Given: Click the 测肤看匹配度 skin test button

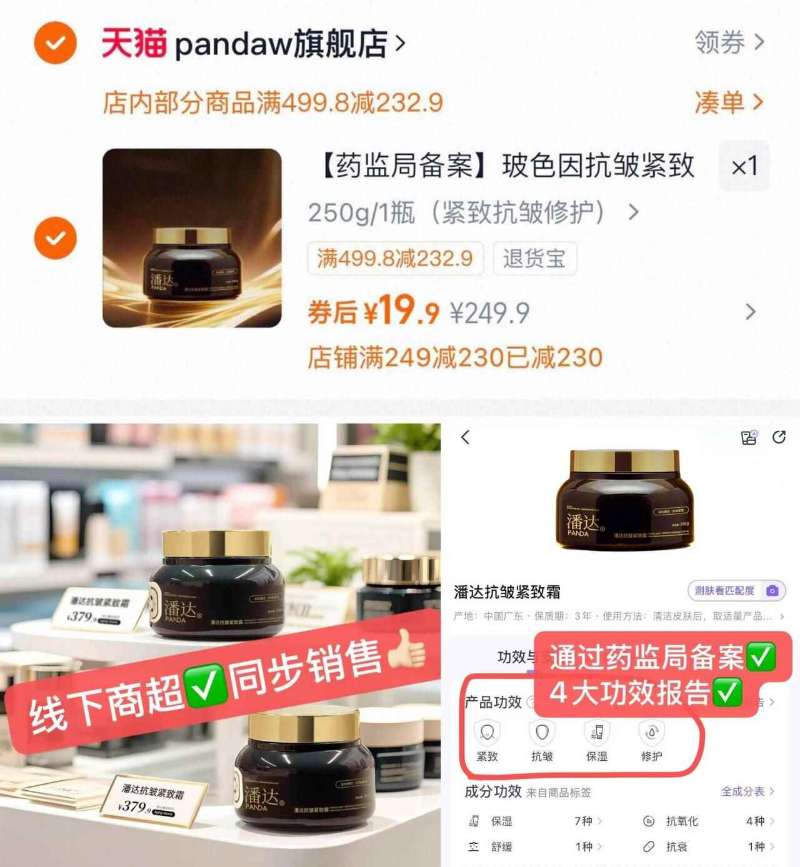Looking at the screenshot, I should pyautogui.click(x=726, y=589).
